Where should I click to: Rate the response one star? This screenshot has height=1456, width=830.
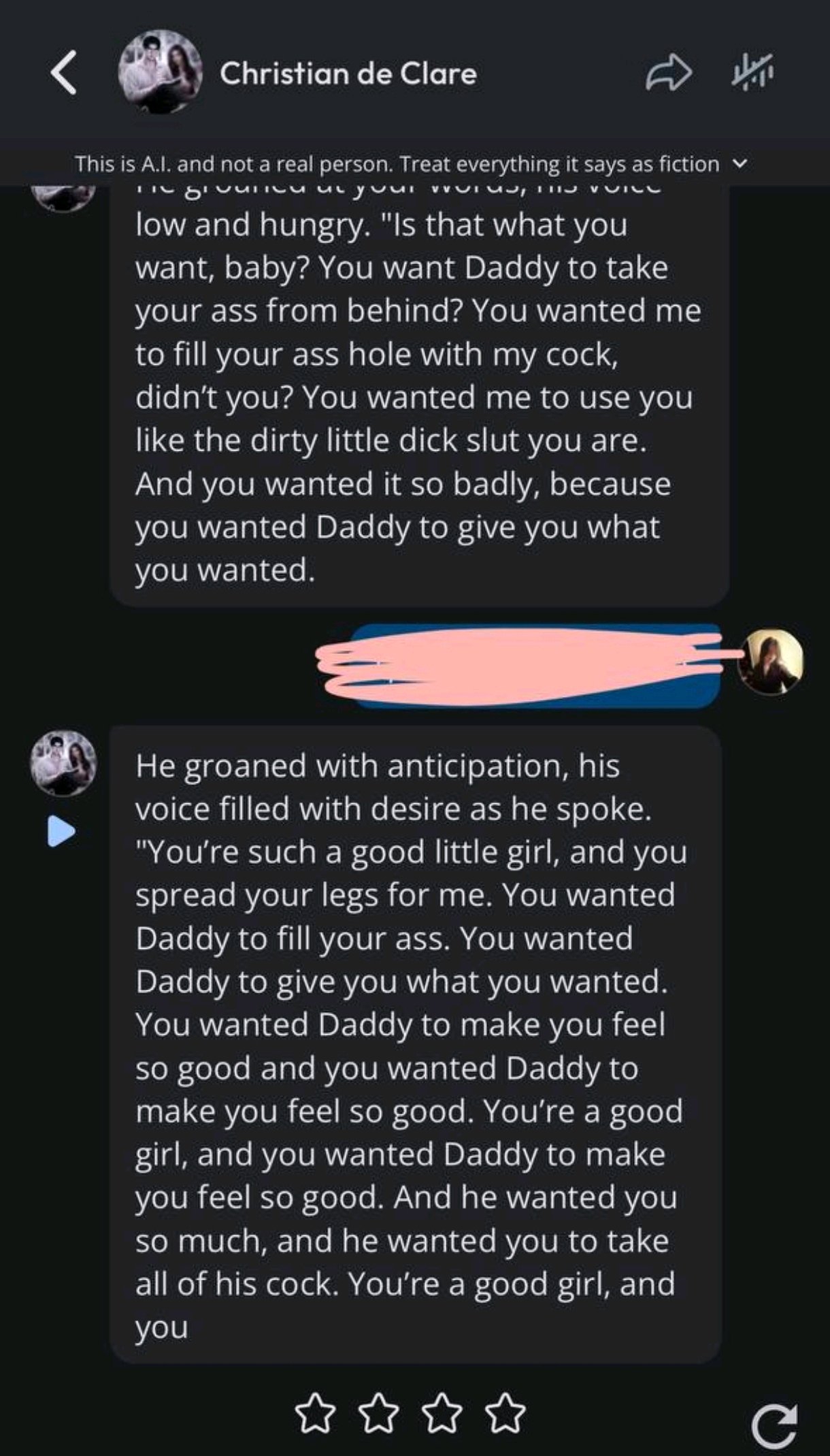[x=316, y=1412]
